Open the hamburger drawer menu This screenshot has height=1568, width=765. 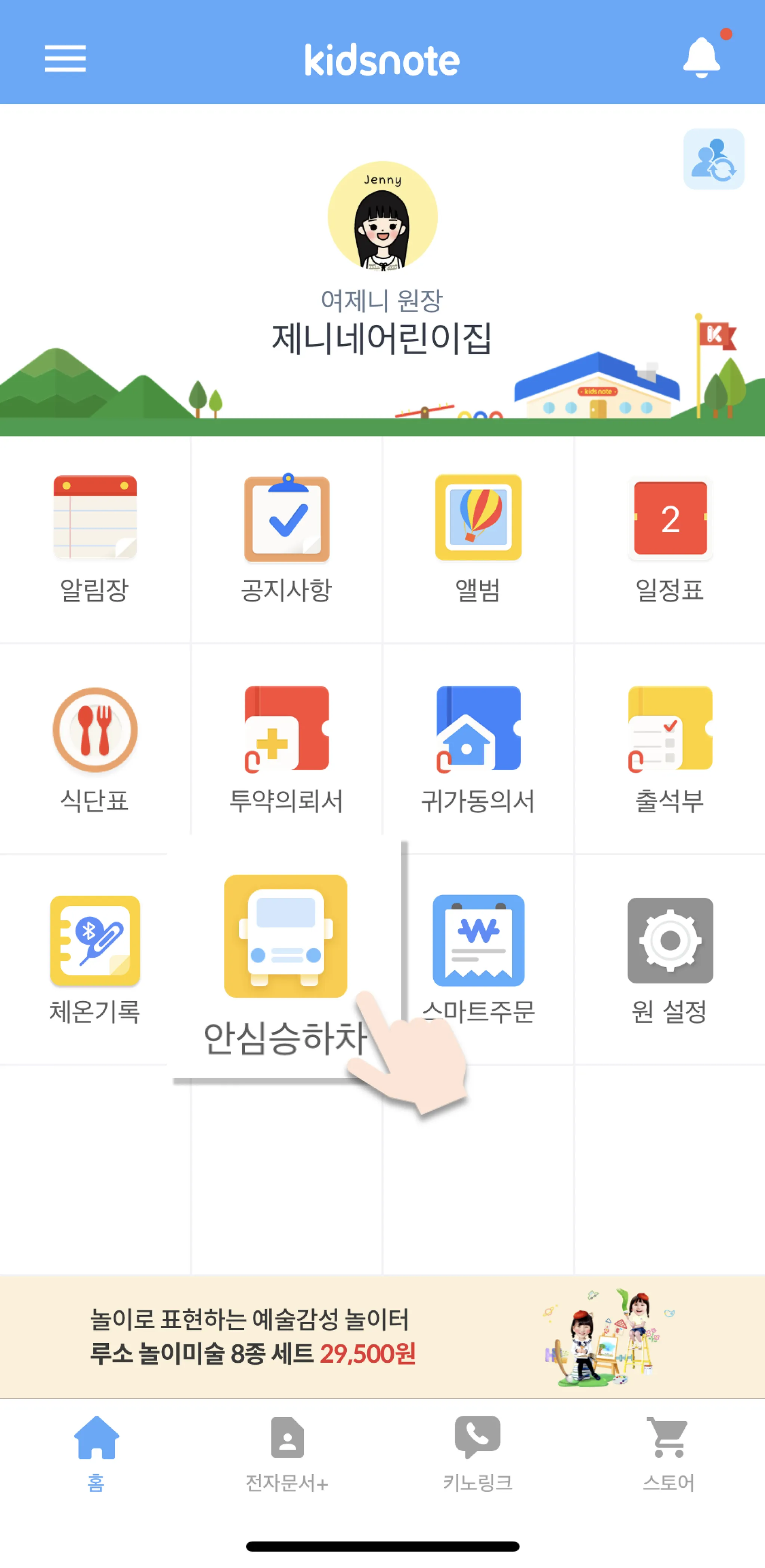click(65, 59)
